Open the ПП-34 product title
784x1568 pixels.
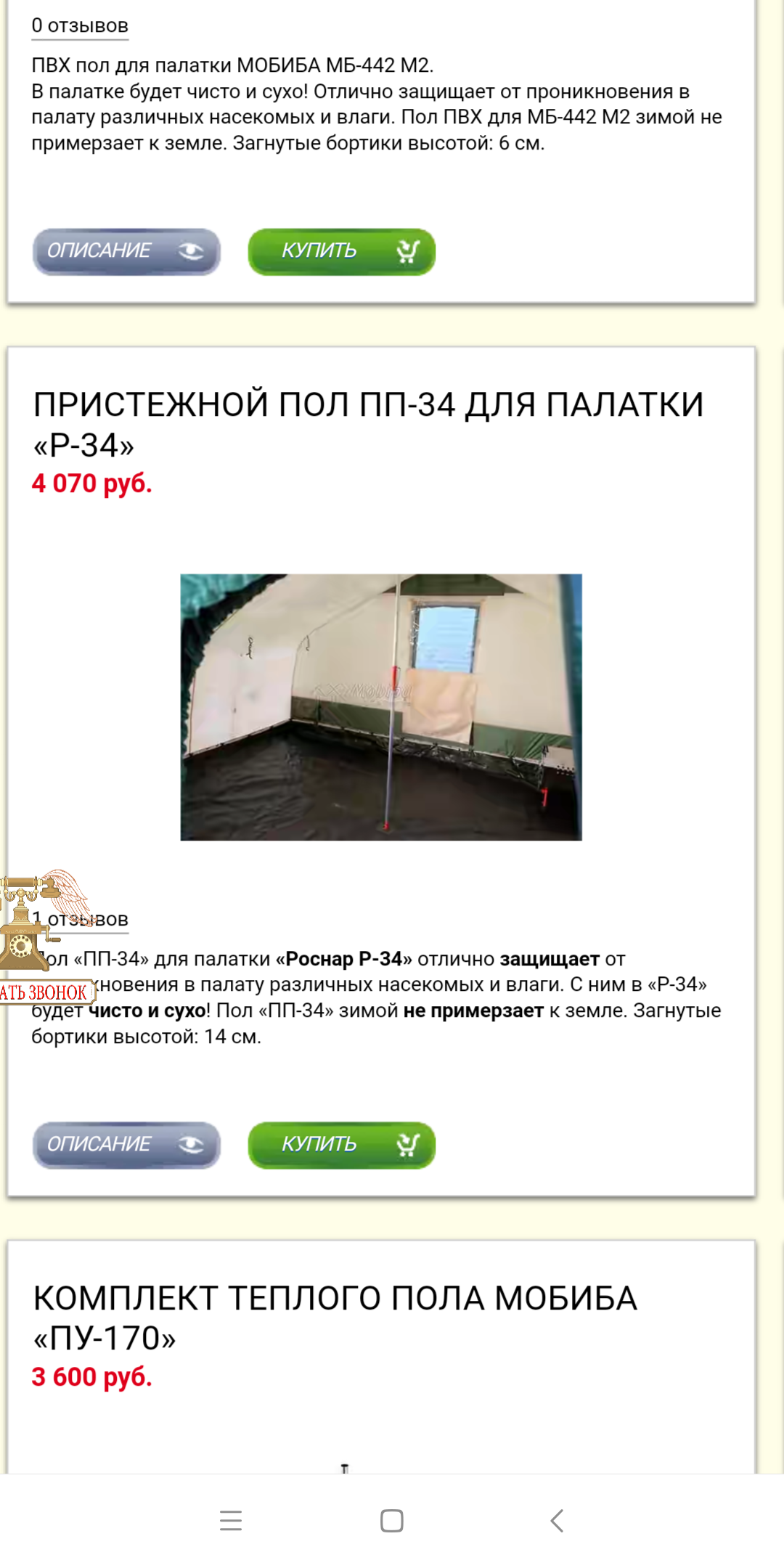pyautogui.click(x=368, y=424)
